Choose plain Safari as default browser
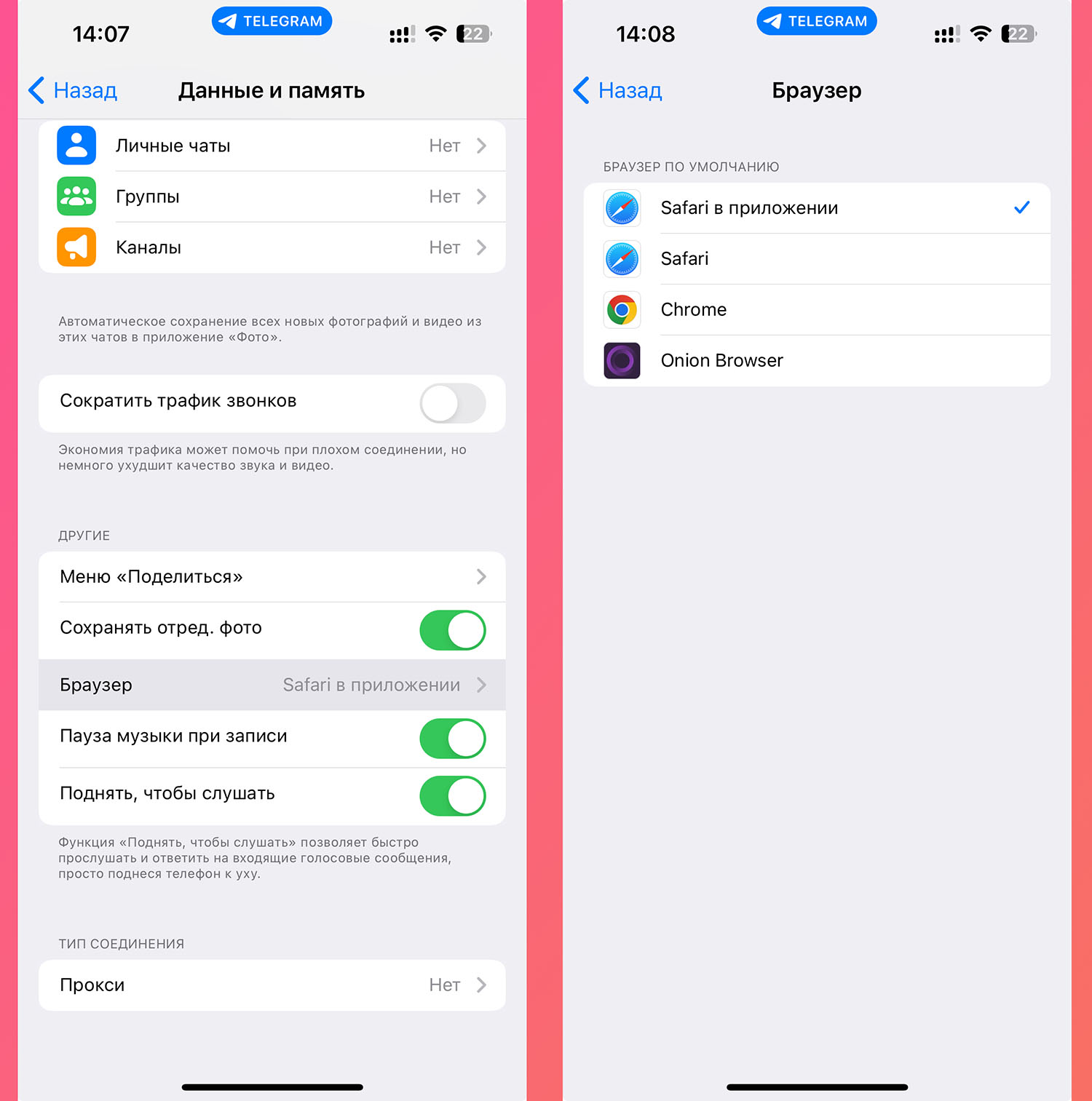1092x1101 pixels. pyautogui.click(x=815, y=259)
